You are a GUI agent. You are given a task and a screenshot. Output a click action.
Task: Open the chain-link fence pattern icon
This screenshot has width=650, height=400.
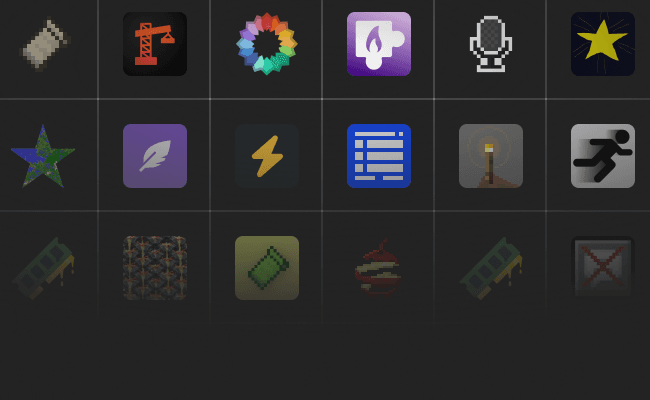coord(155,268)
